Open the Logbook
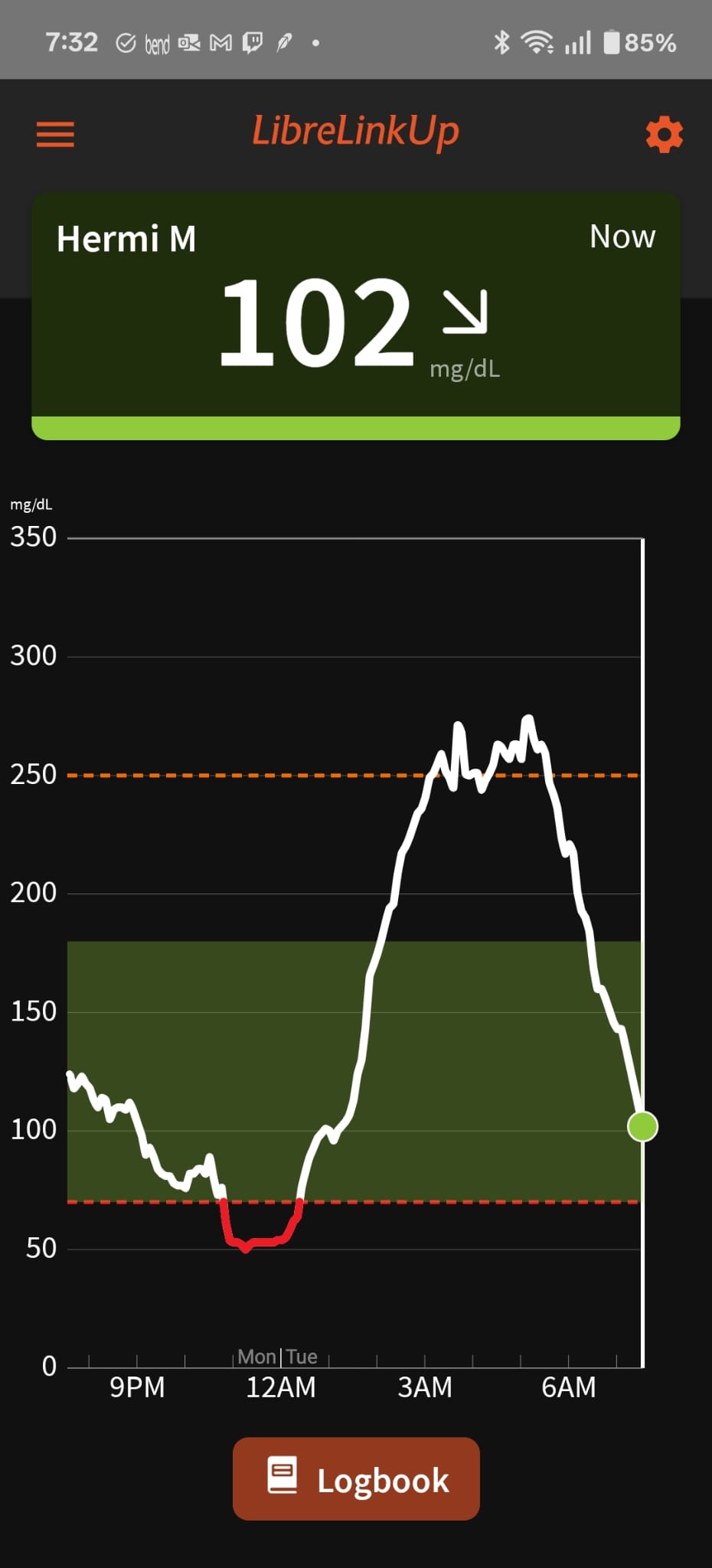 (x=356, y=1478)
